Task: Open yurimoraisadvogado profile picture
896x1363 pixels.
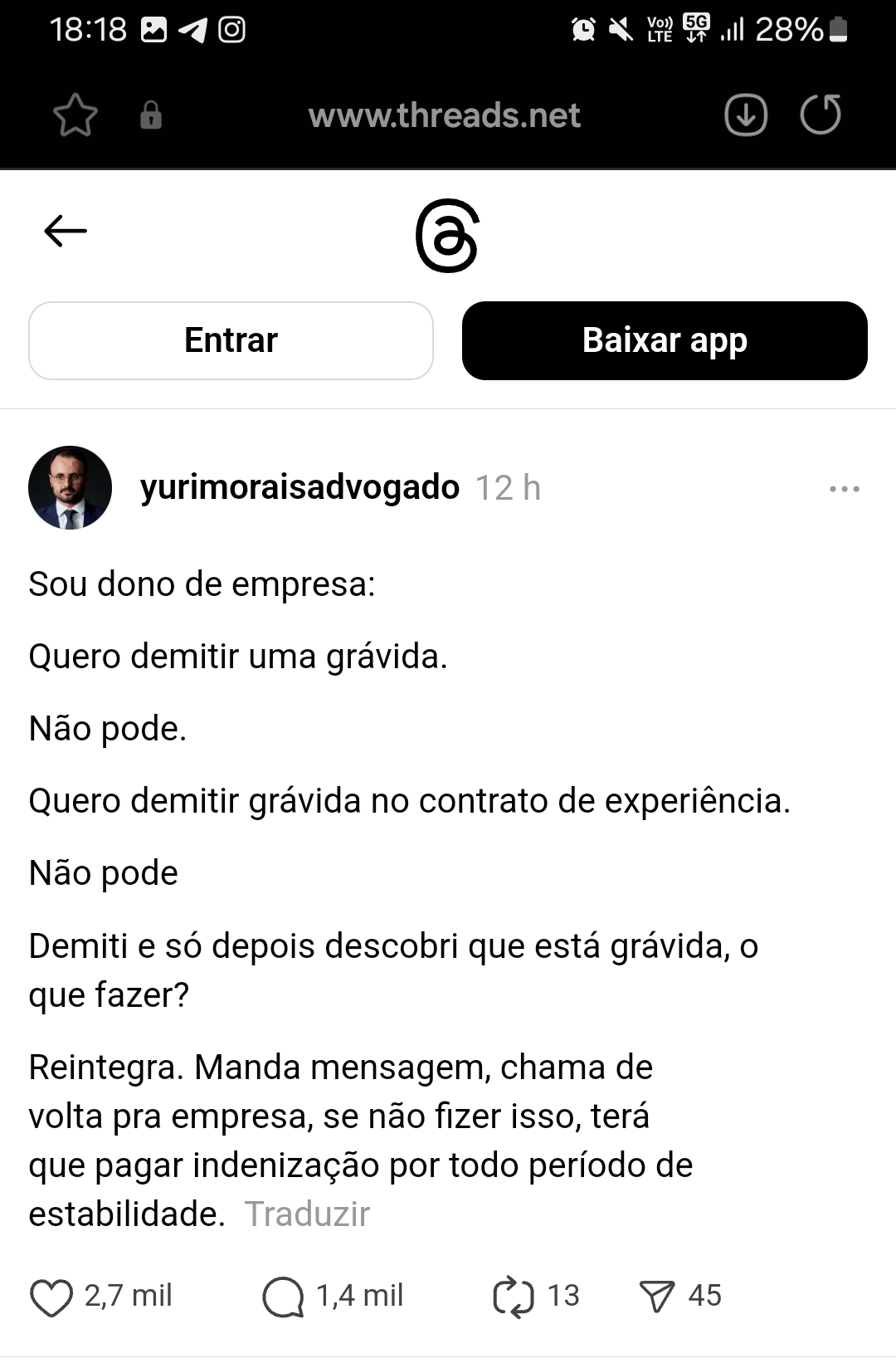Action: (x=71, y=488)
